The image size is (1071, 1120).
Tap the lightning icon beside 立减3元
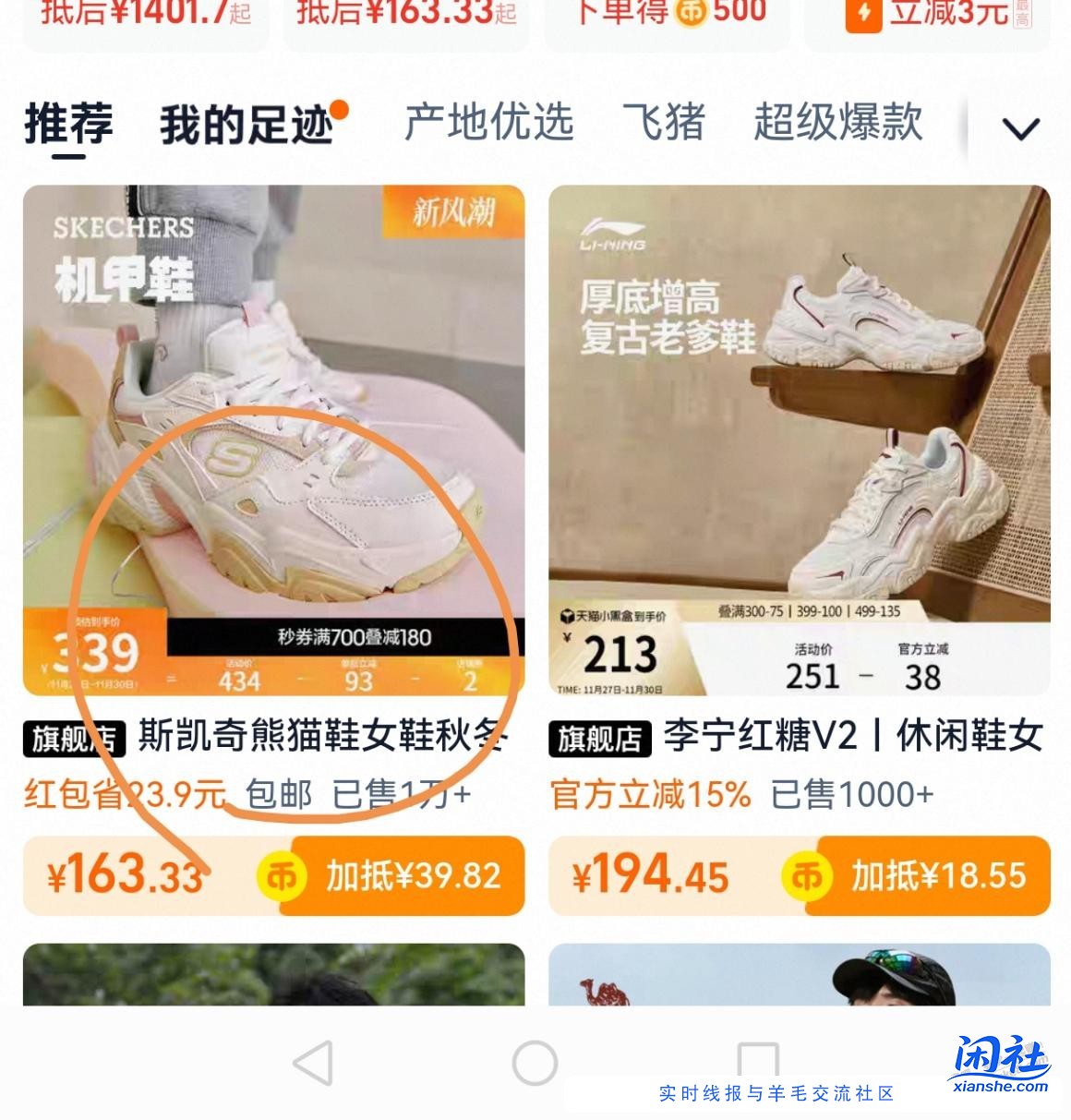(x=863, y=13)
